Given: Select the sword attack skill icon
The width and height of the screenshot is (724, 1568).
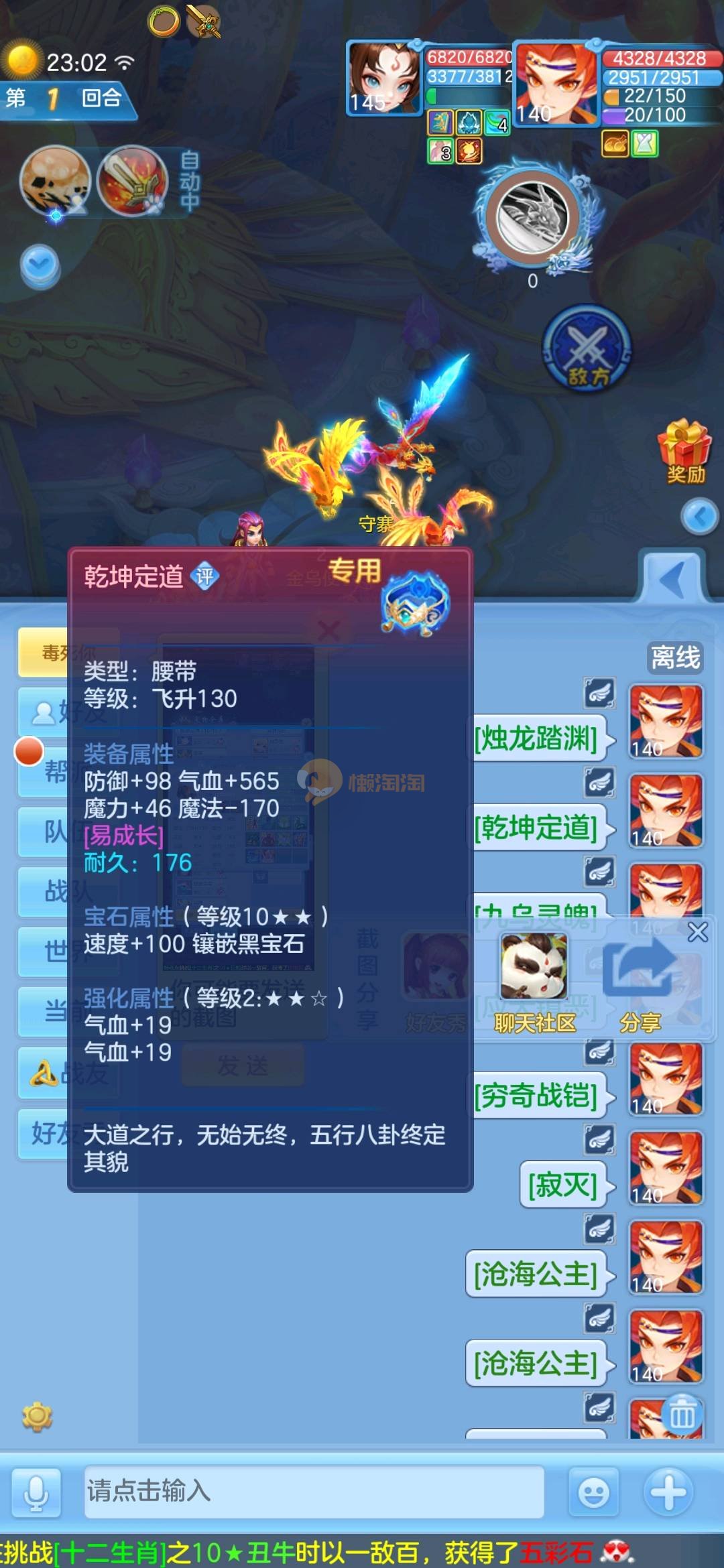Looking at the screenshot, I should click(x=132, y=181).
